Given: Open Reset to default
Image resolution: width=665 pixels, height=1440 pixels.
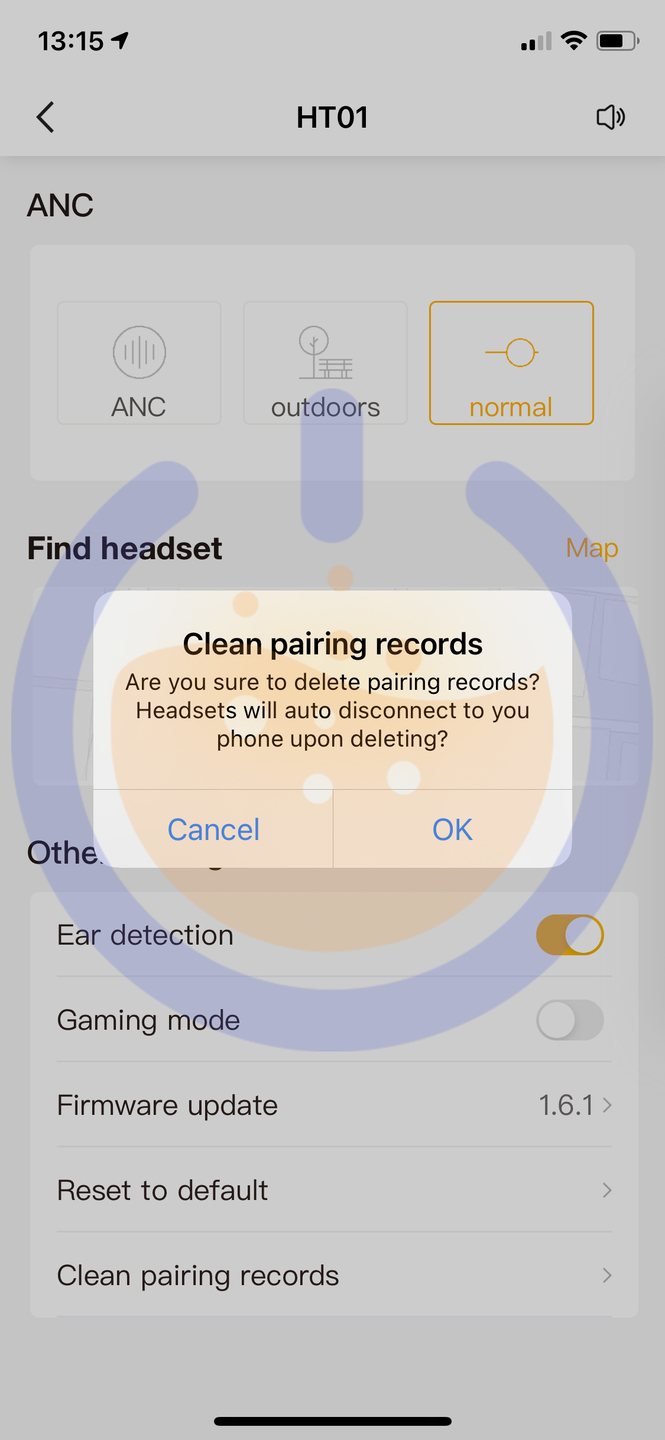Looking at the screenshot, I should point(333,1190).
